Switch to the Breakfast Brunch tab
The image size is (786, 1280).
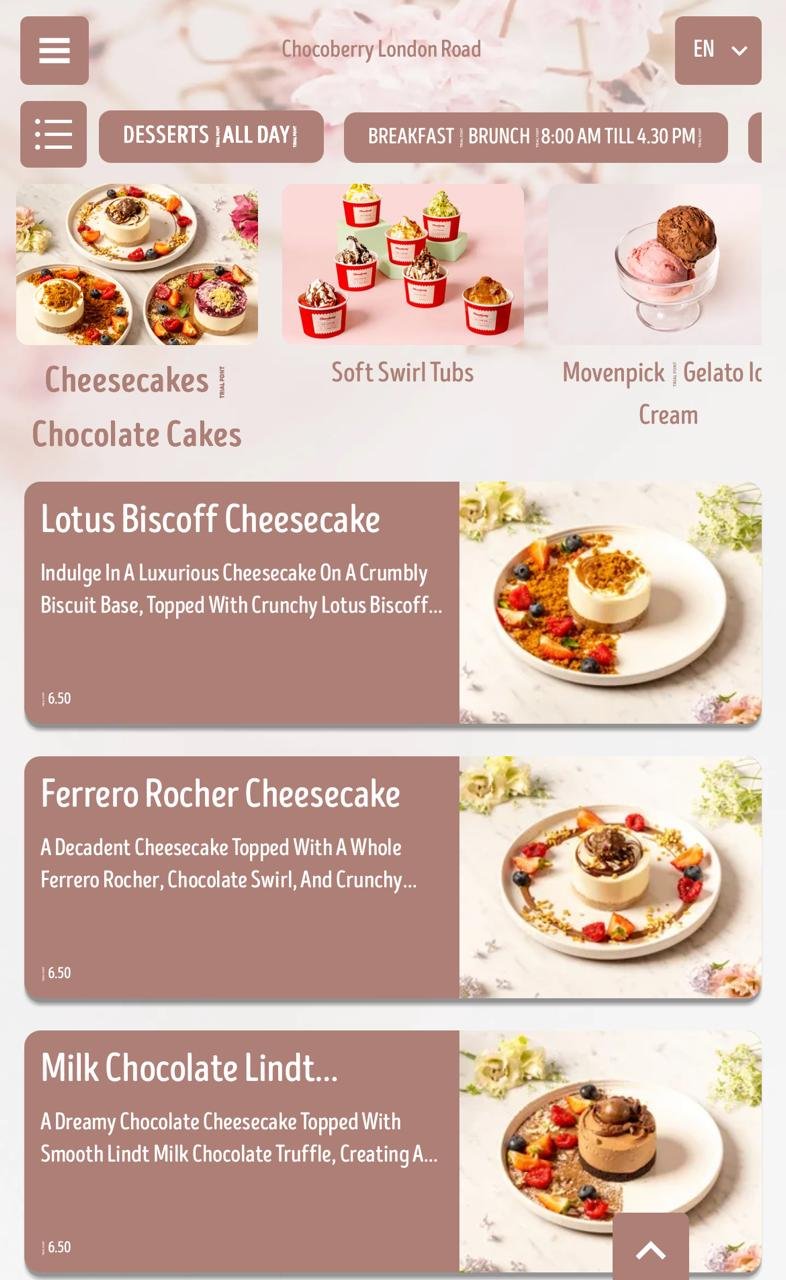tap(536, 137)
